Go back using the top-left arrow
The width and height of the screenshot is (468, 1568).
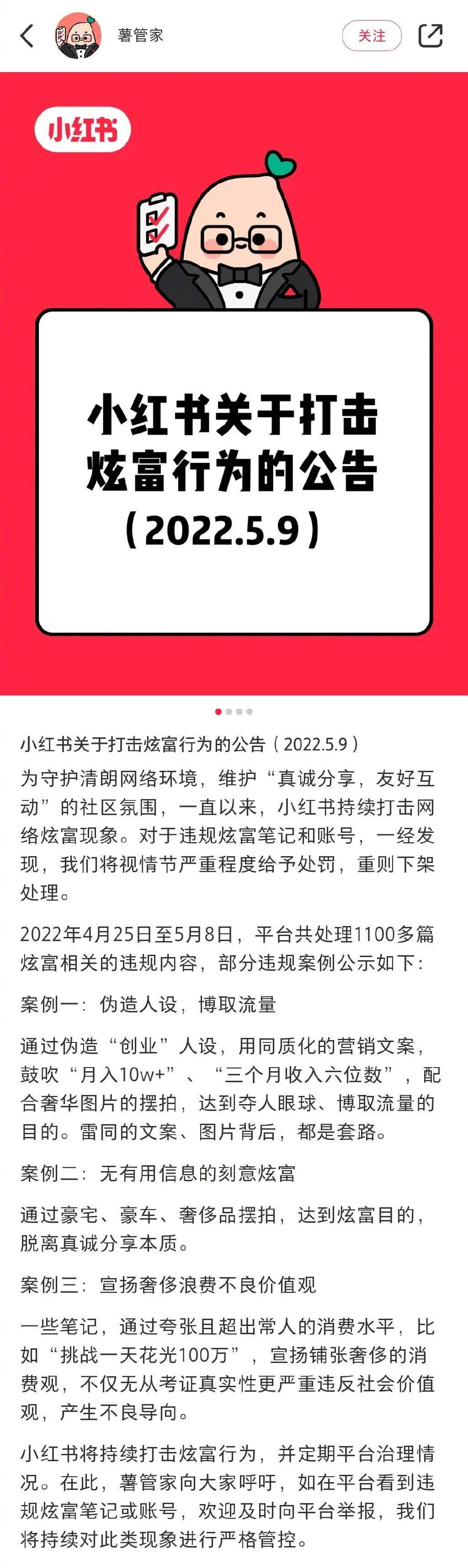tap(27, 36)
